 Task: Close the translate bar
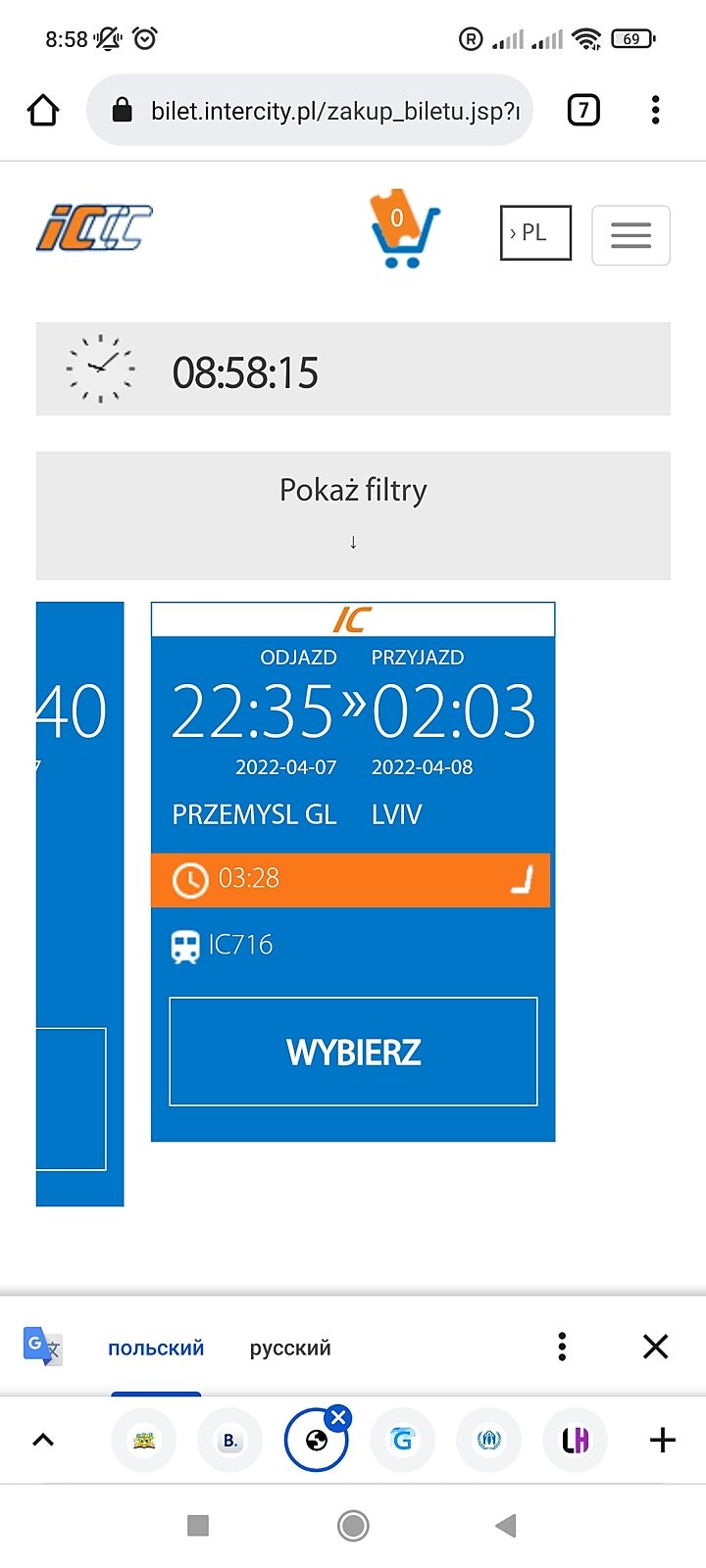click(x=655, y=1347)
